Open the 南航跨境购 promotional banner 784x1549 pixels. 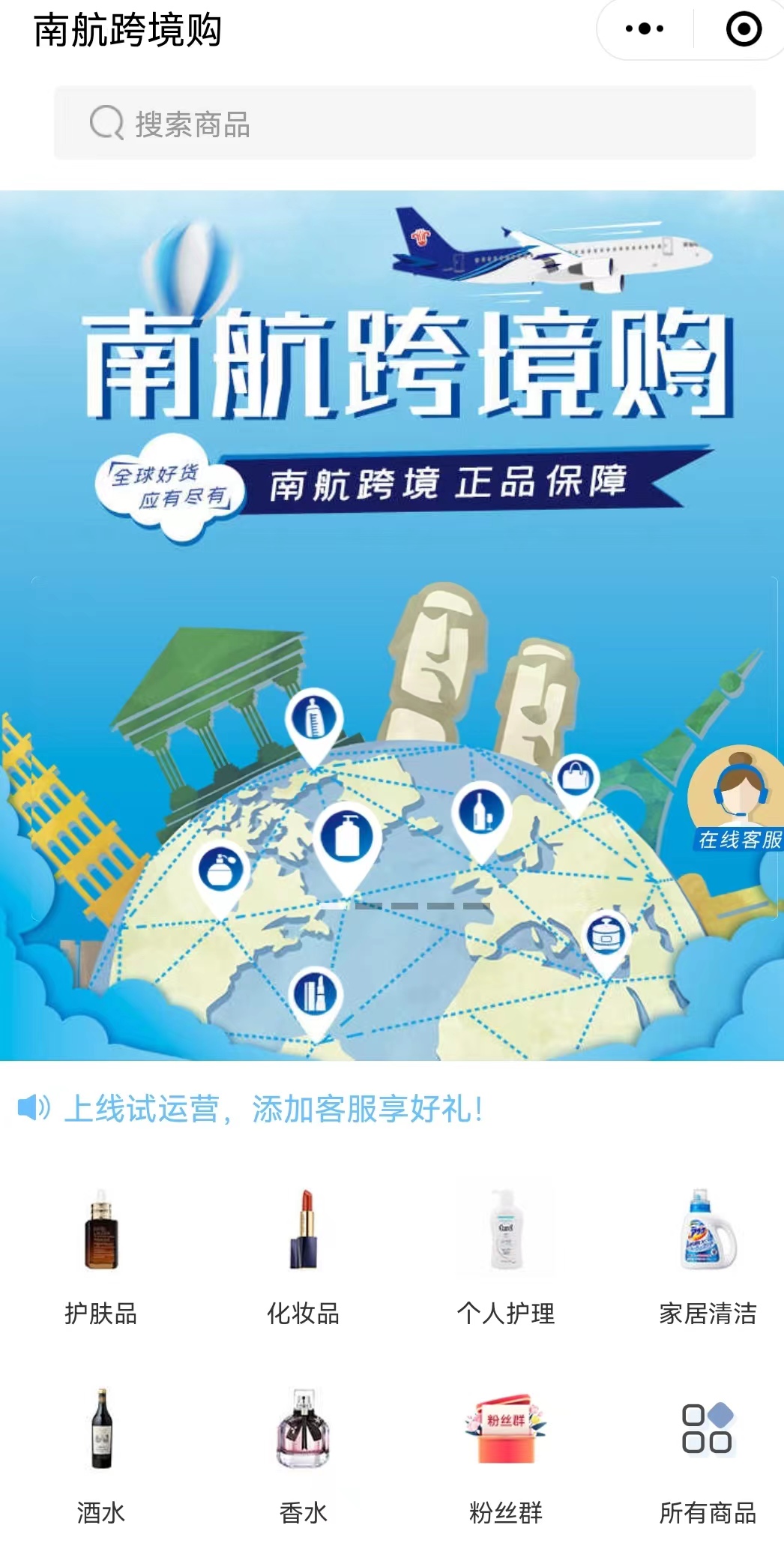click(x=392, y=625)
